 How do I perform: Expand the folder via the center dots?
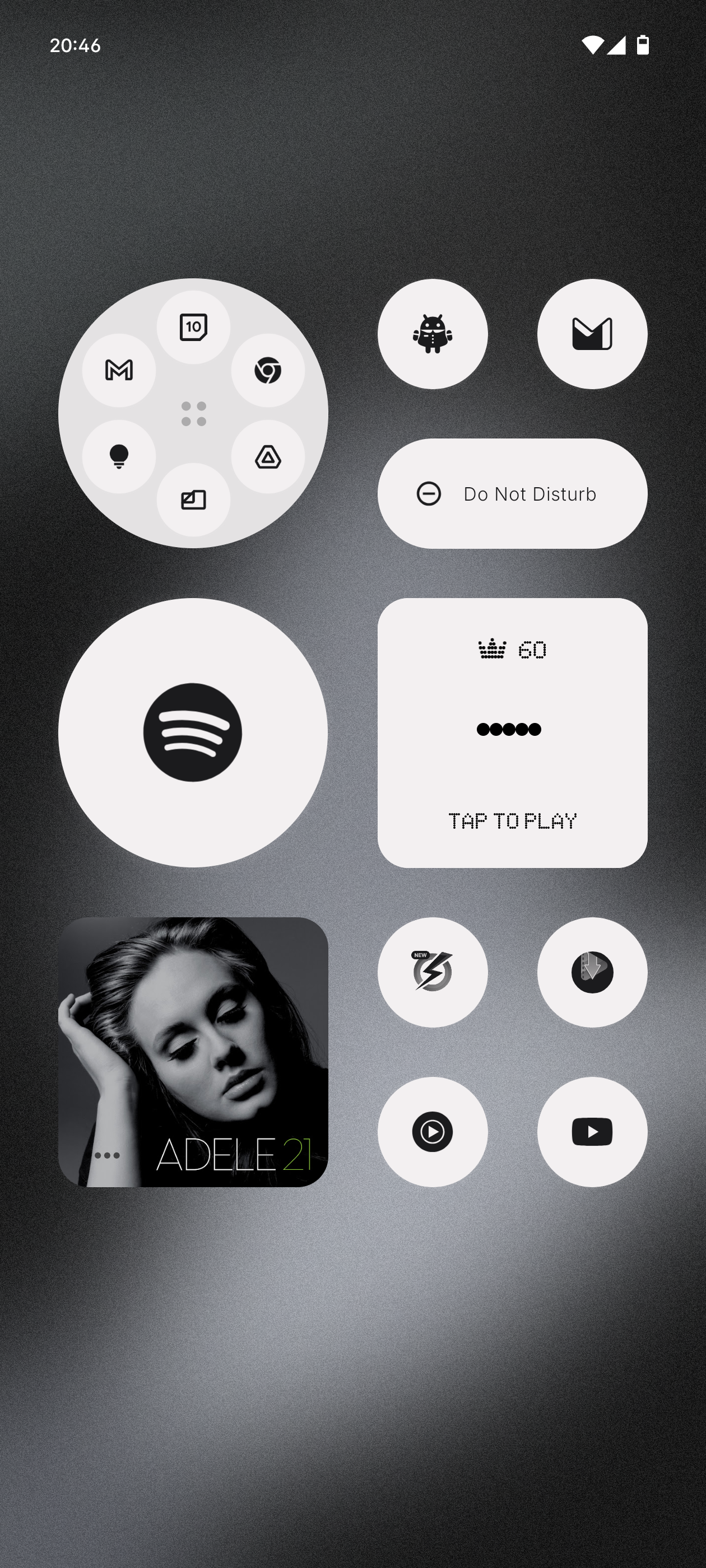point(194,414)
